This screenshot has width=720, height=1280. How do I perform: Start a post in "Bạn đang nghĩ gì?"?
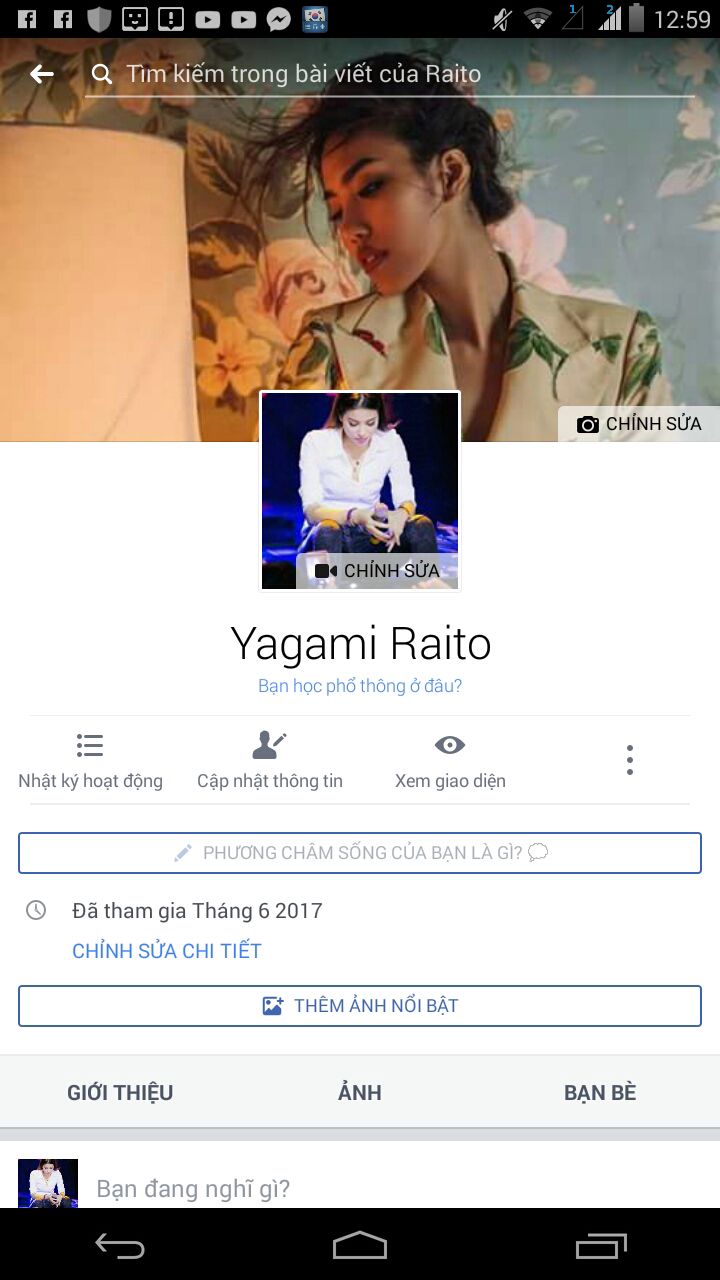(x=193, y=1189)
